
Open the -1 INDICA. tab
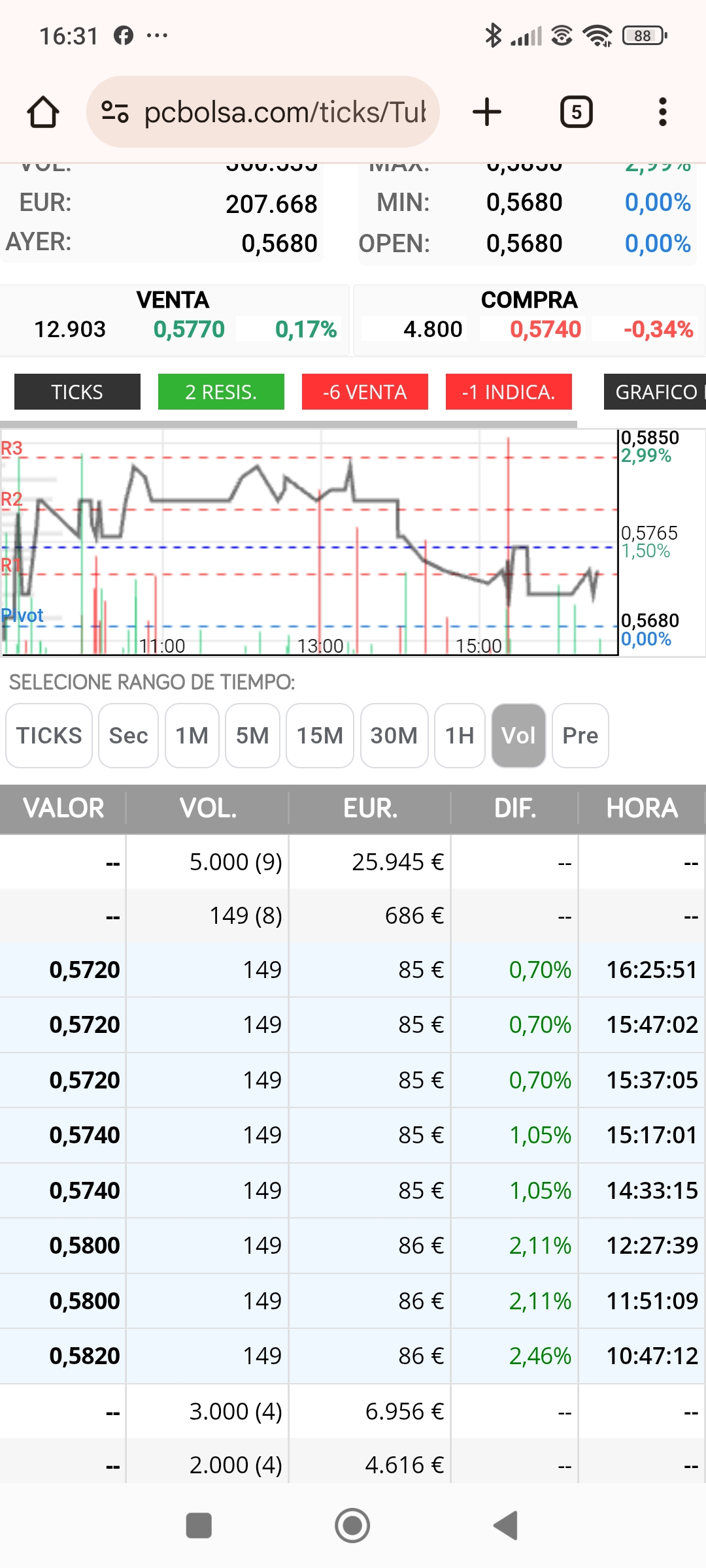509,392
